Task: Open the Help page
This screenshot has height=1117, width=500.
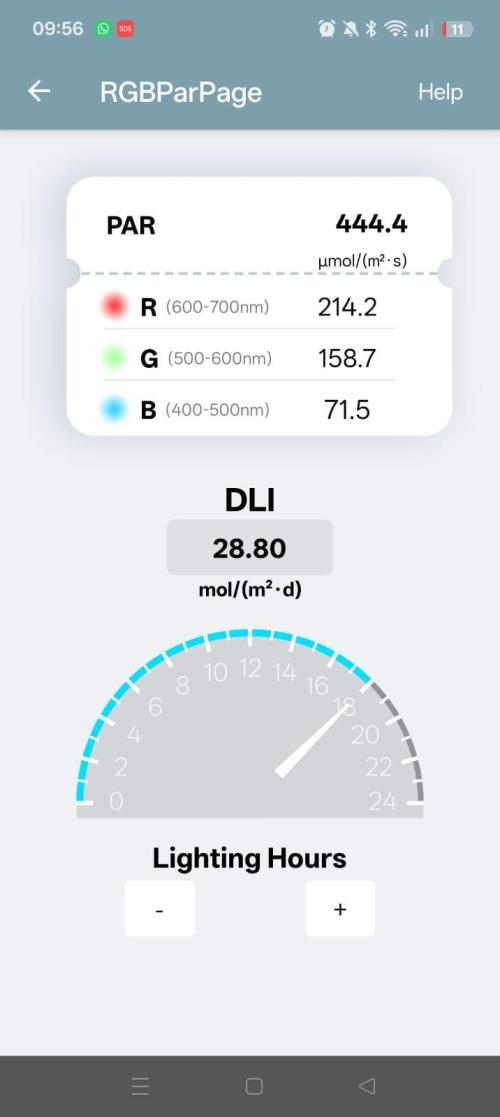Action: pyautogui.click(x=440, y=92)
